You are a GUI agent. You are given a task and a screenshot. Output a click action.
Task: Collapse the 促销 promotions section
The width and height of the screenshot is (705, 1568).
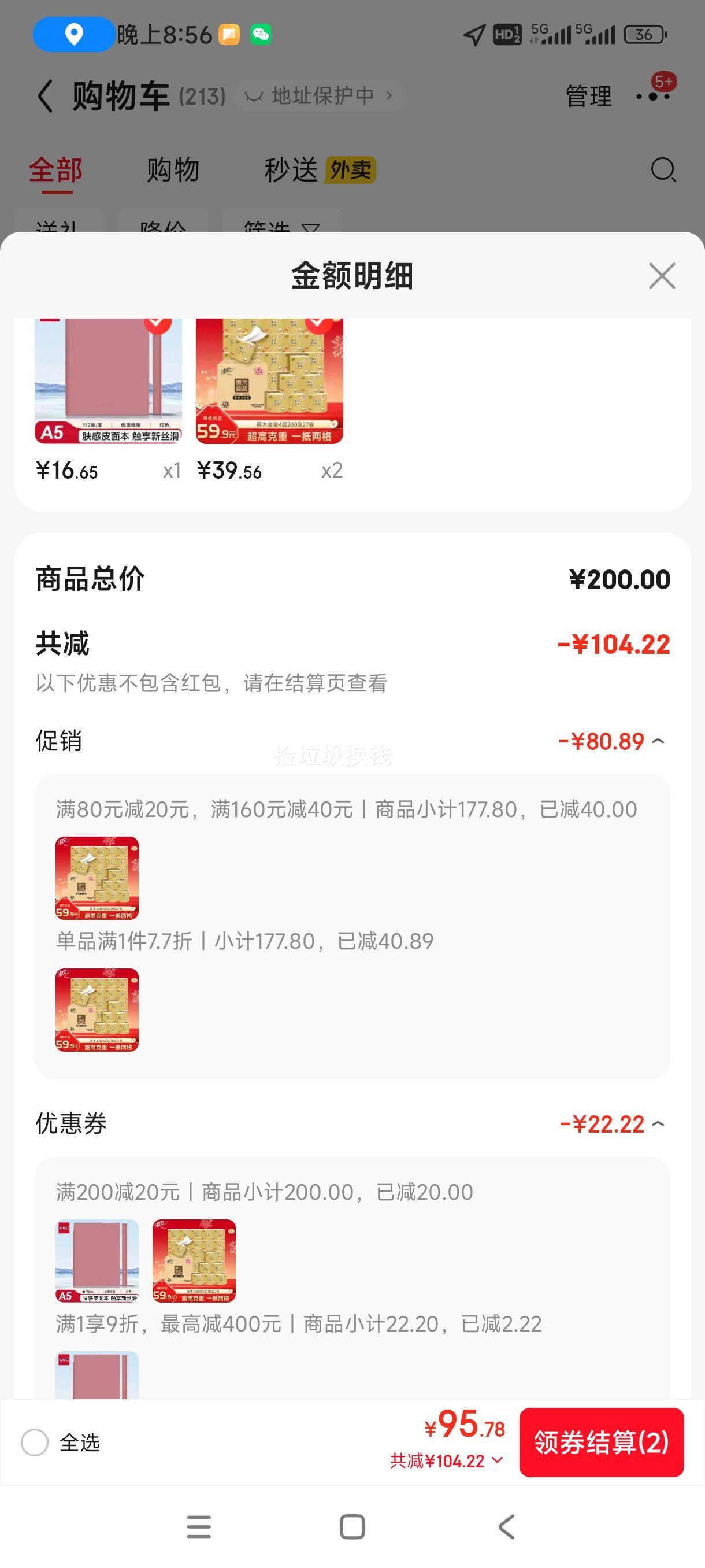click(657, 740)
